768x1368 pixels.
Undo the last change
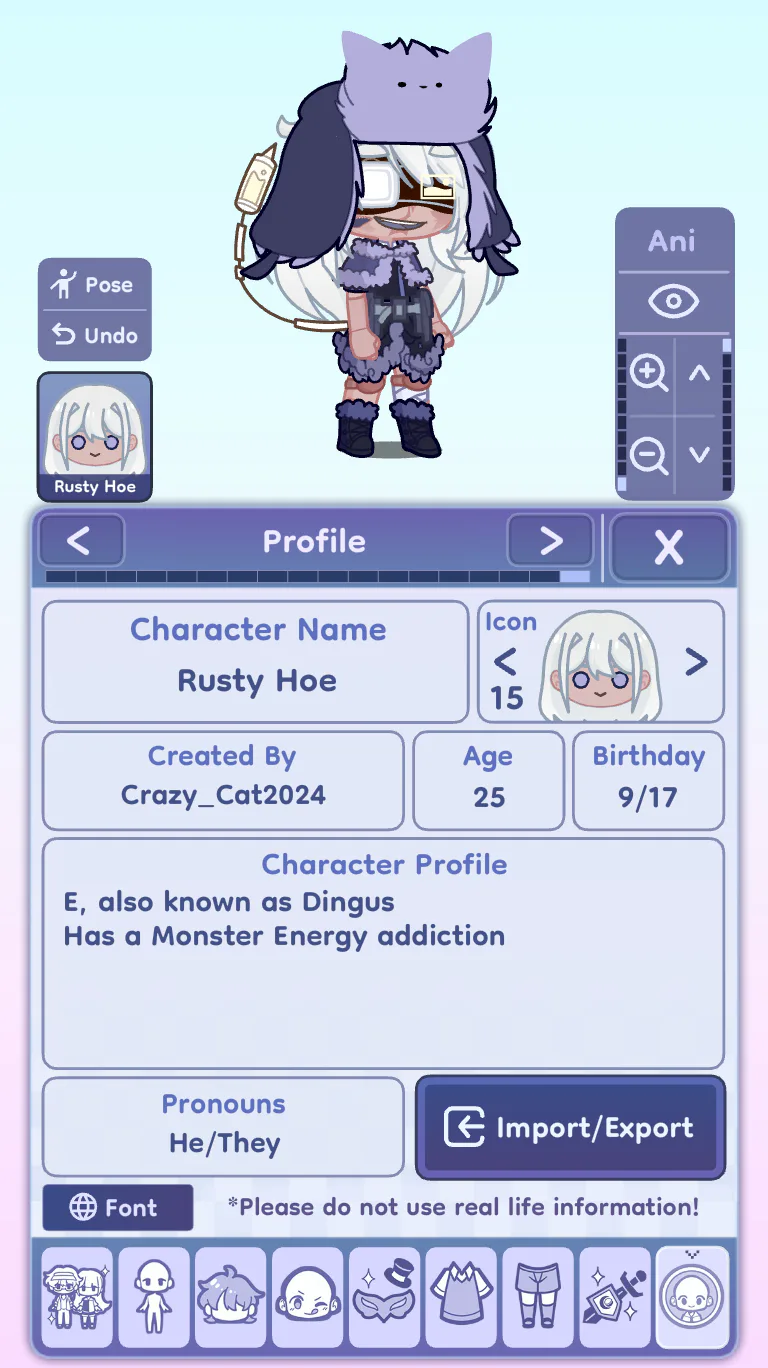tap(94, 335)
